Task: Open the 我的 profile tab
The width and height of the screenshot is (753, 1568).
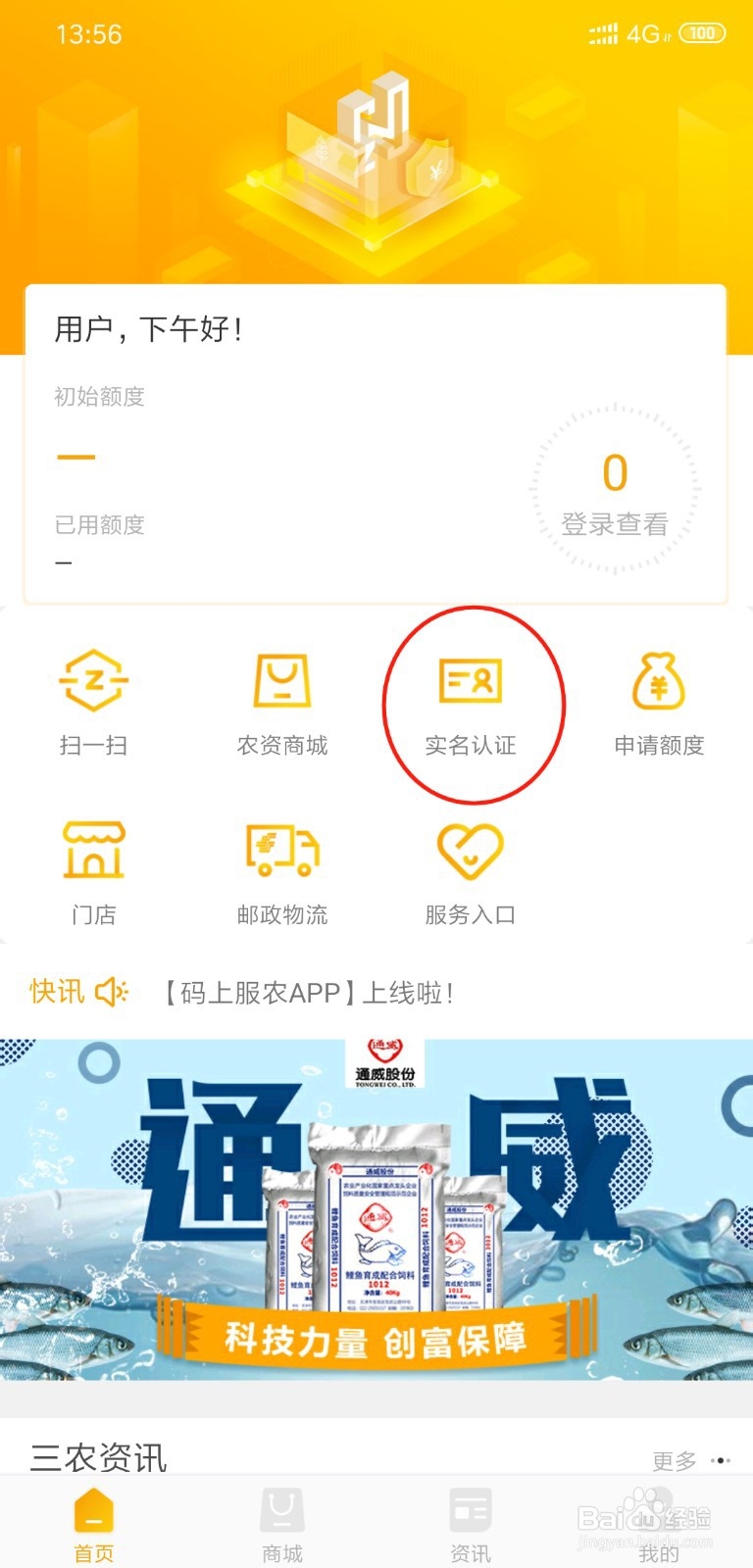Action: point(659,1521)
